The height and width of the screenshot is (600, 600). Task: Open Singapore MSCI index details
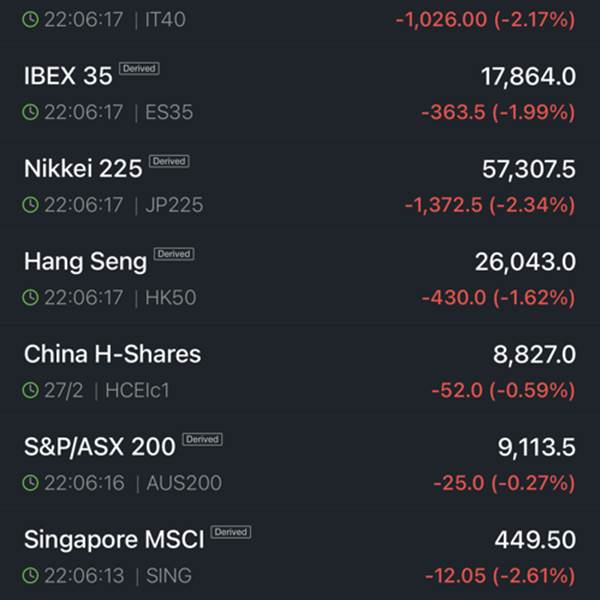click(300, 557)
